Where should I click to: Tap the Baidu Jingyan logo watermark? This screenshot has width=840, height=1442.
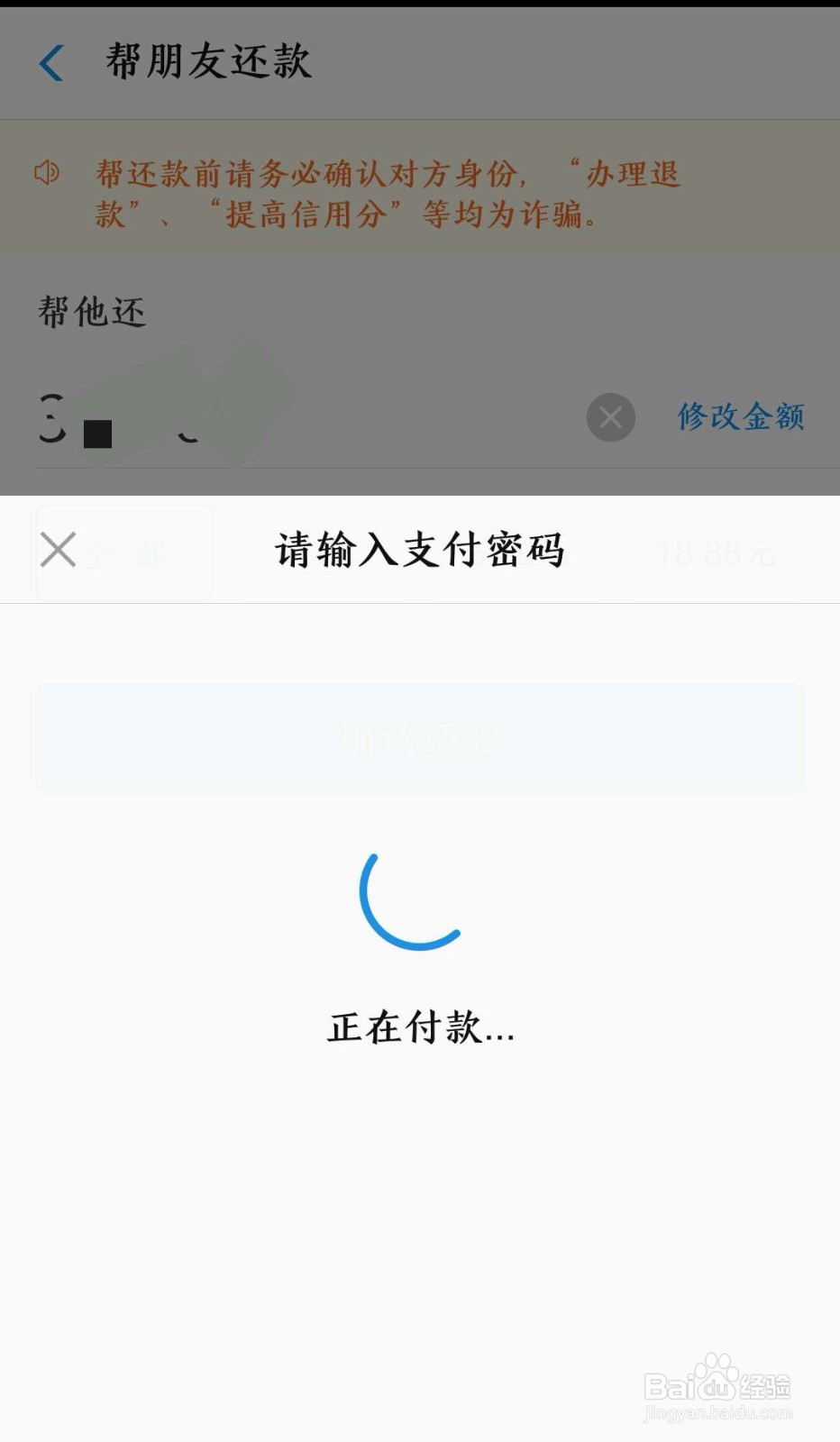point(717,1388)
